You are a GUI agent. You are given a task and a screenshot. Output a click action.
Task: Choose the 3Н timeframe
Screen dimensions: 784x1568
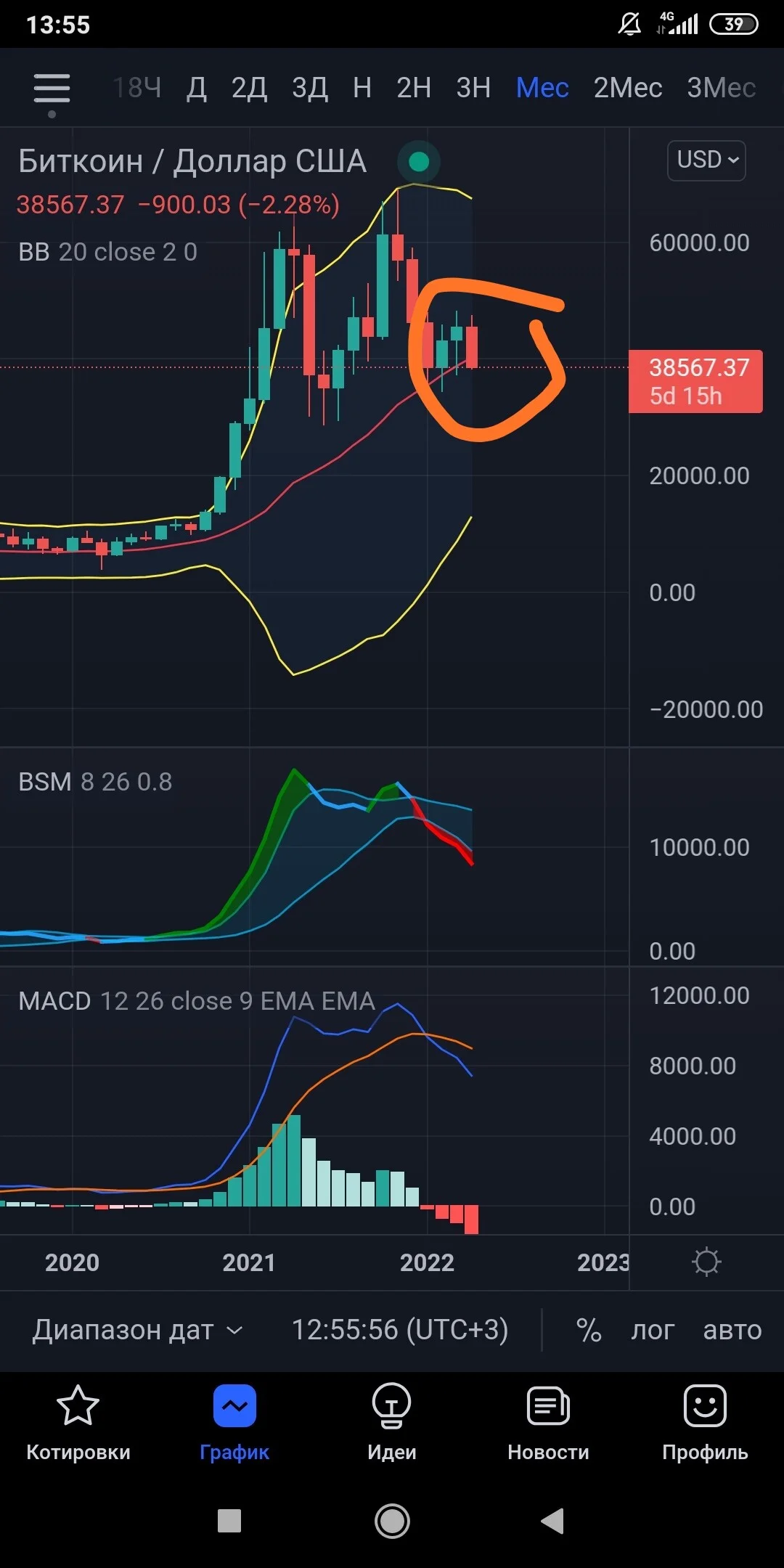coord(473,88)
